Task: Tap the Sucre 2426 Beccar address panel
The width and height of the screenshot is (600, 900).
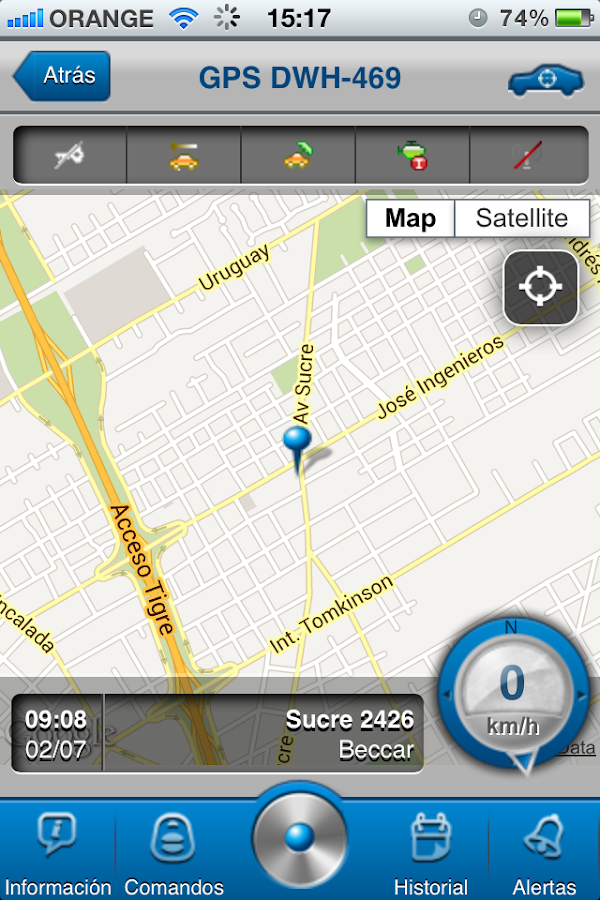Action: click(263, 734)
